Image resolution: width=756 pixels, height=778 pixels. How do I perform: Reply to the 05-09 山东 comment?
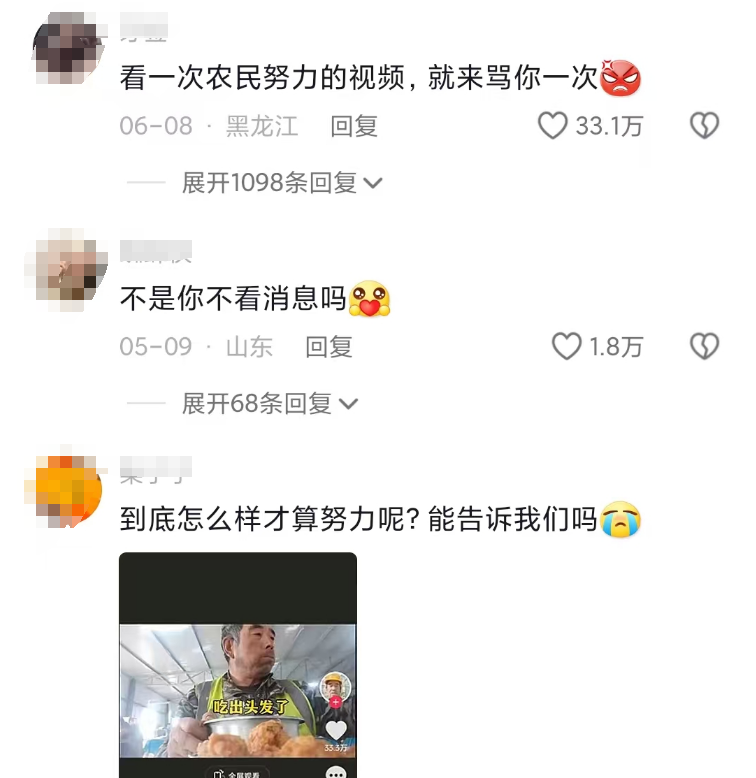click(328, 346)
